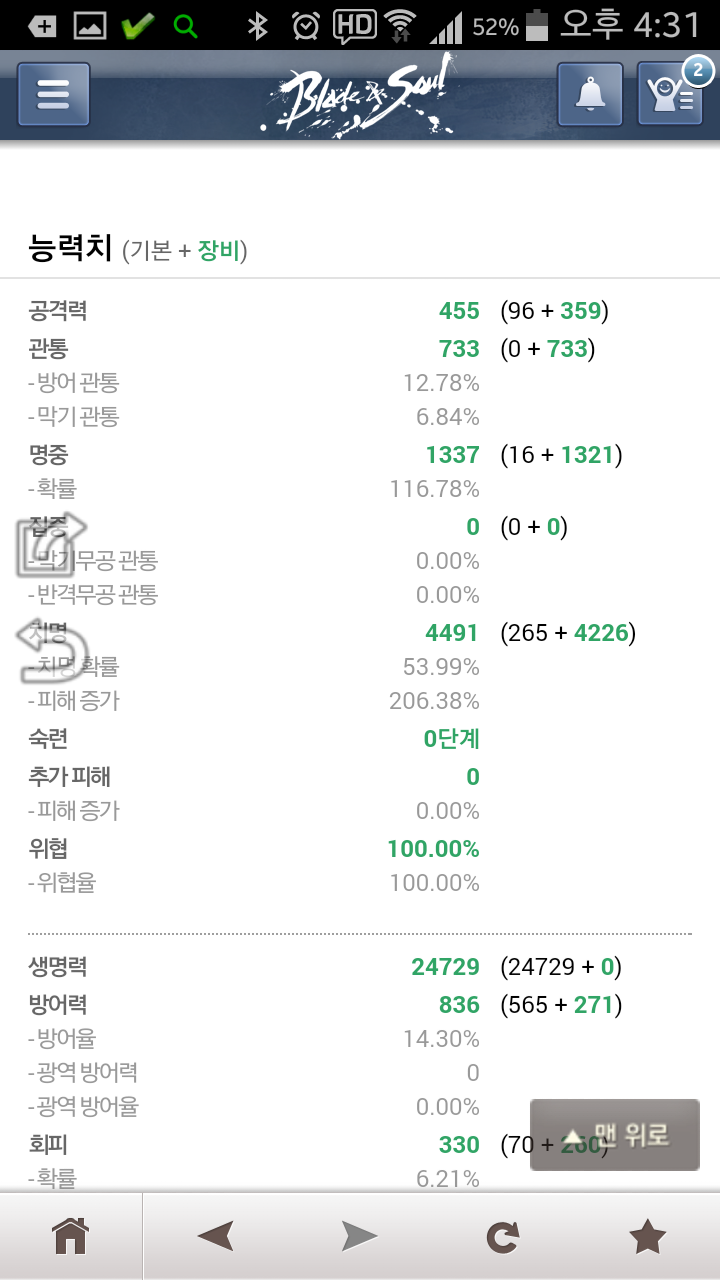Tap the 맨 위로 back-to-top button

click(x=614, y=1135)
